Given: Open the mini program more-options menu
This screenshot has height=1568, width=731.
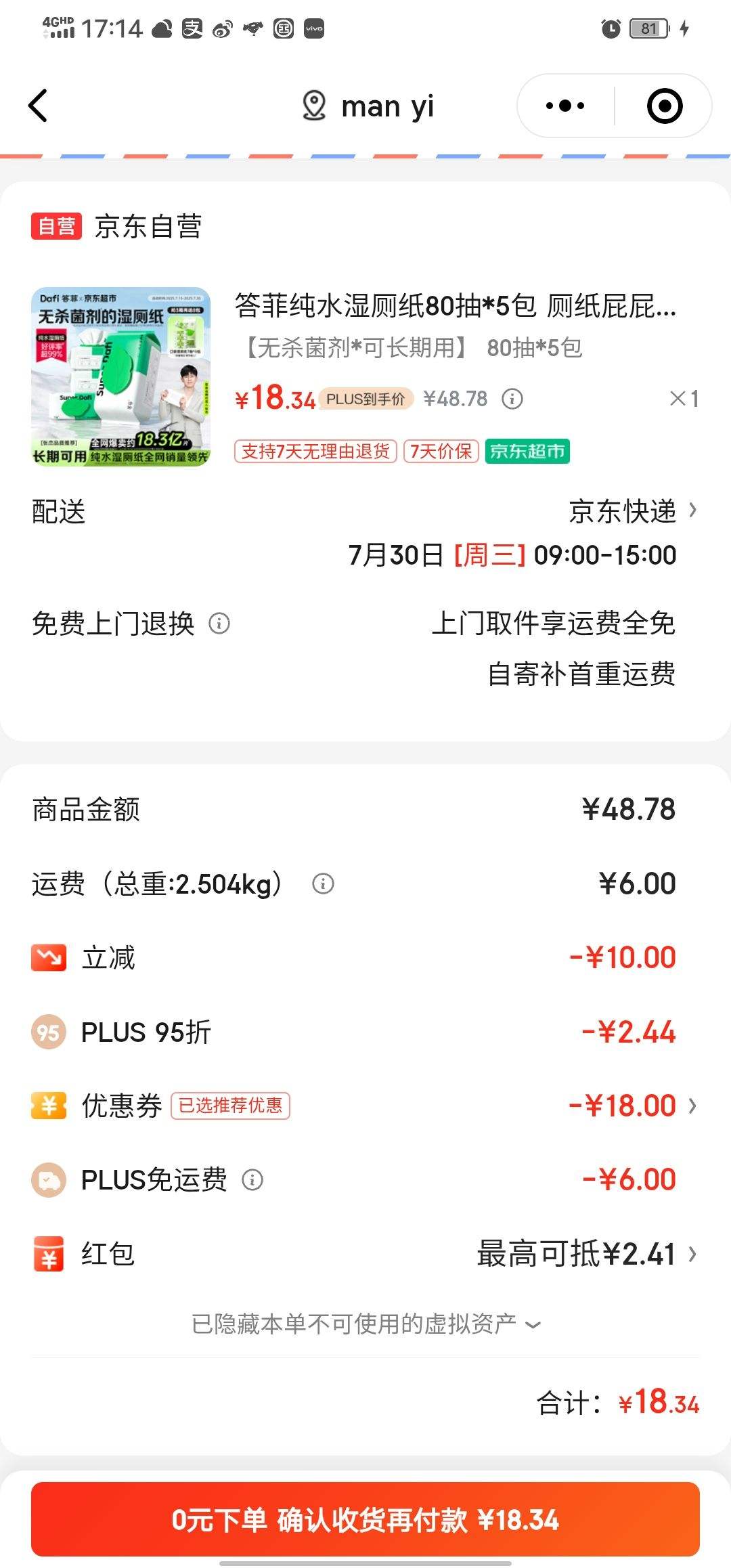Looking at the screenshot, I should (x=565, y=106).
